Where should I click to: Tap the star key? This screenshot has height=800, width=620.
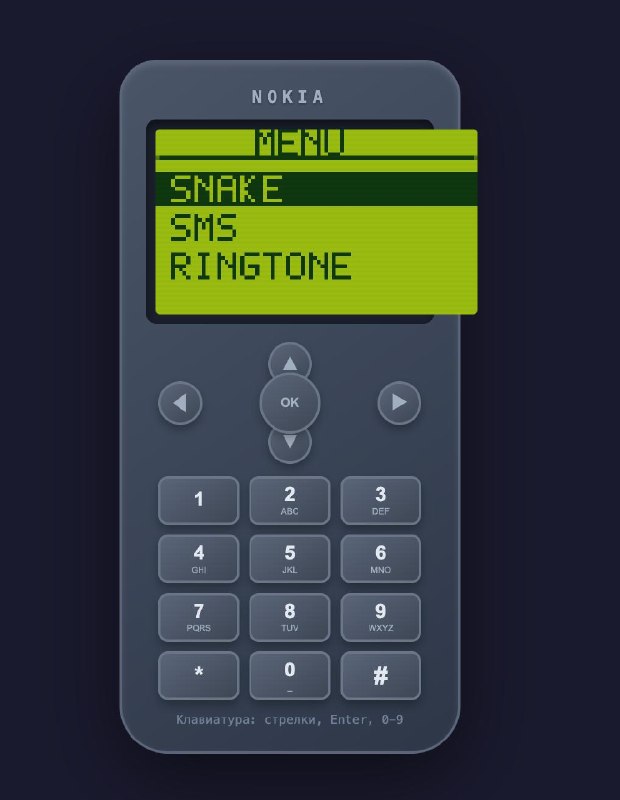click(198, 675)
